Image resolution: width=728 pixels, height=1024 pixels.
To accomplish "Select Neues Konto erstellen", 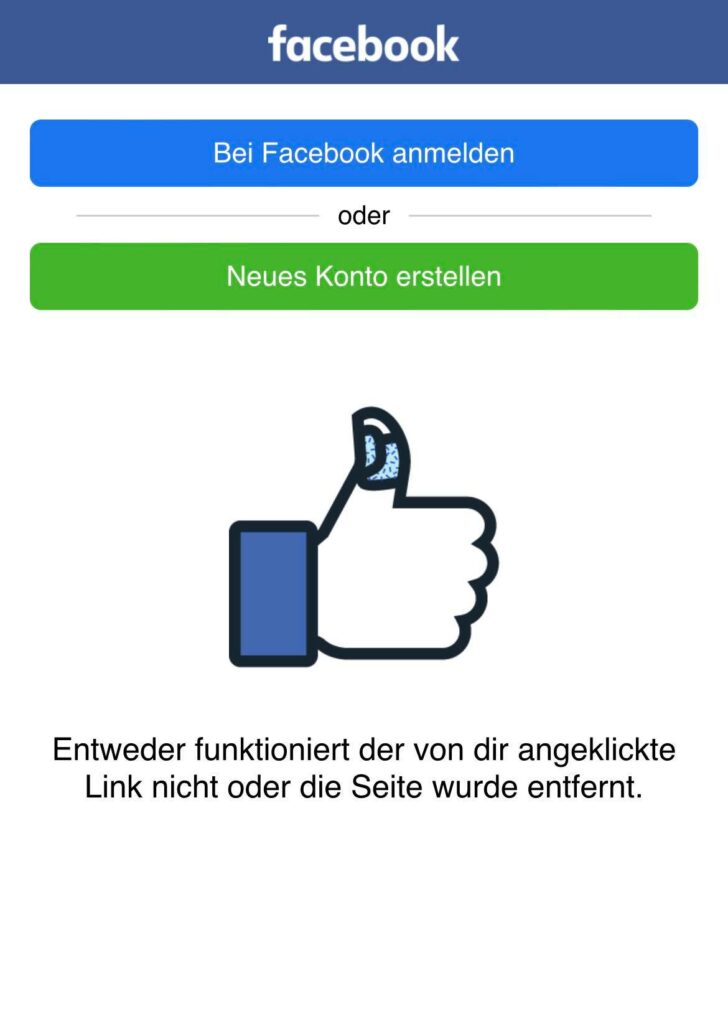I will pos(363,276).
